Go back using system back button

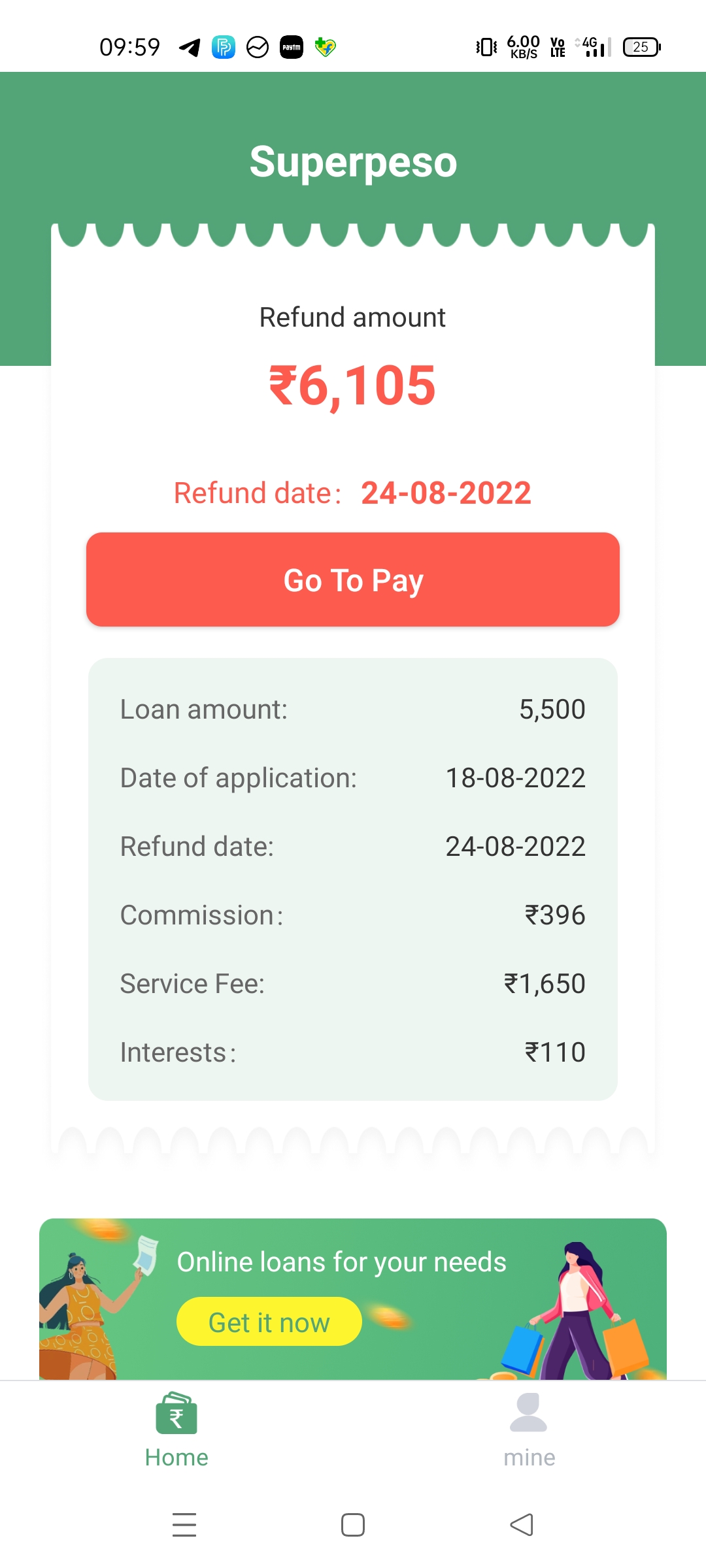coord(522,1525)
